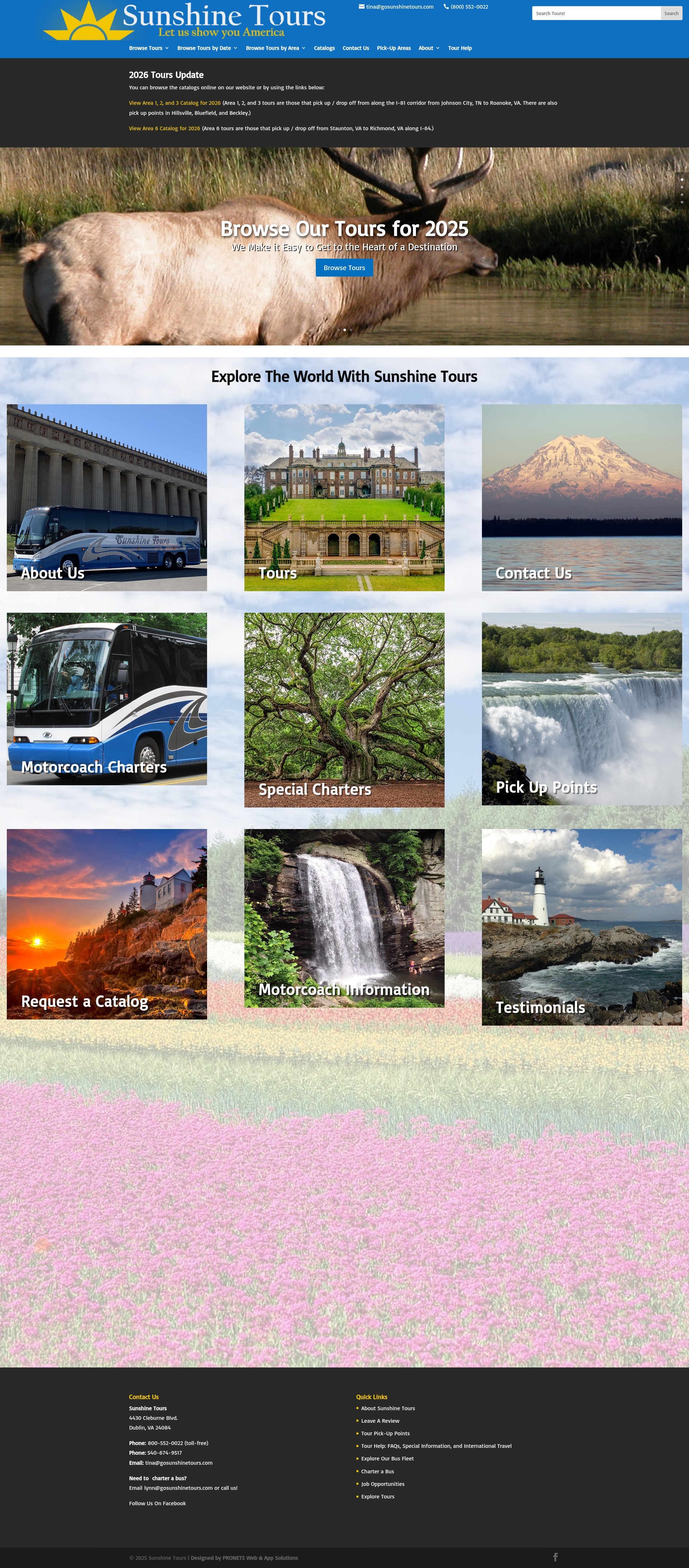Image resolution: width=689 pixels, height=1568 pixels.
Task: Go to the Pick-Up Areas page
Action: coord(394,48)
